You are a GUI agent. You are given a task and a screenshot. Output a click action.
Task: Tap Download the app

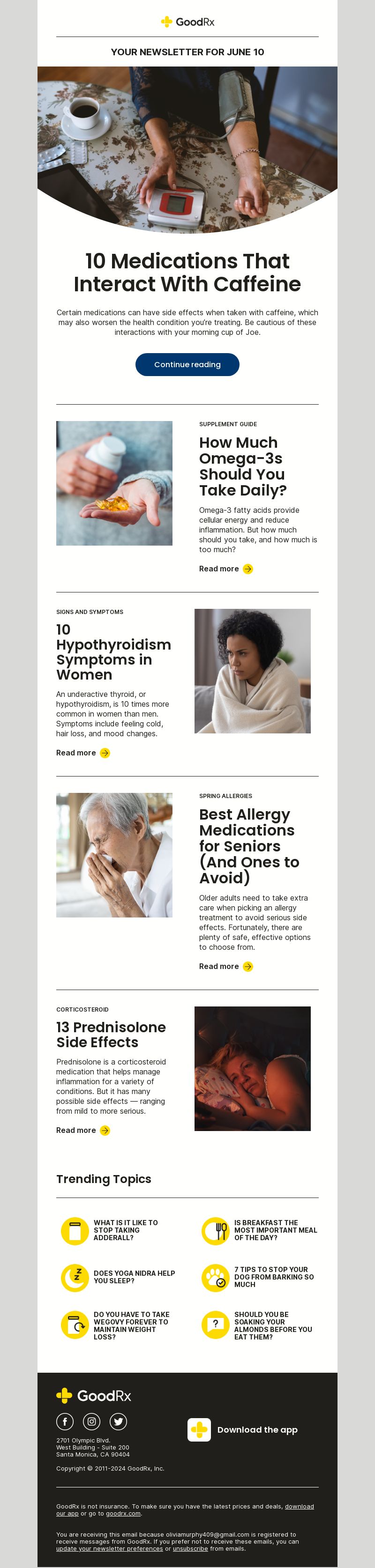[256, 1430]
